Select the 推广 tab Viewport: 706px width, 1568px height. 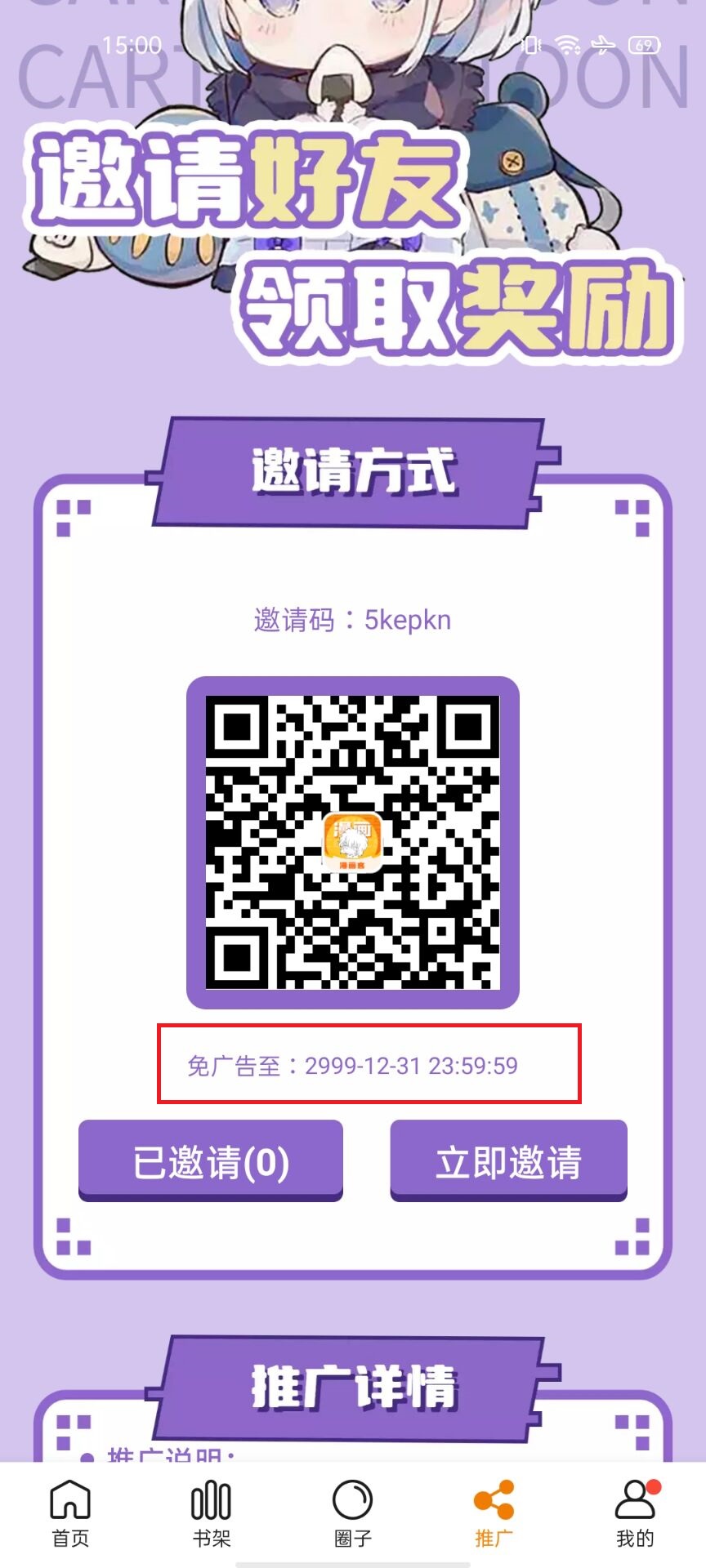point(494,1513)
